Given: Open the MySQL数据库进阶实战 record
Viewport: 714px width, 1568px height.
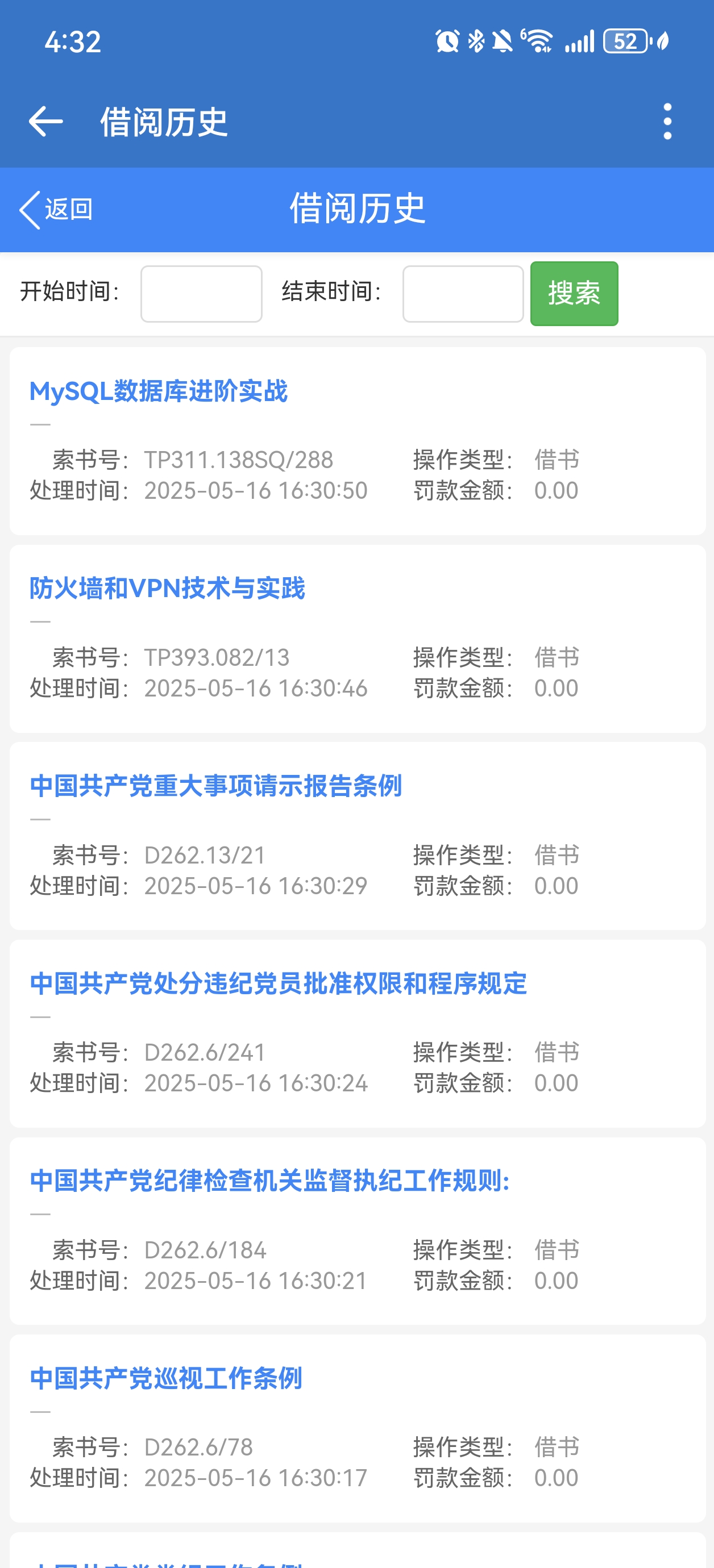Looking at the screenshot, I should [159, 391].
